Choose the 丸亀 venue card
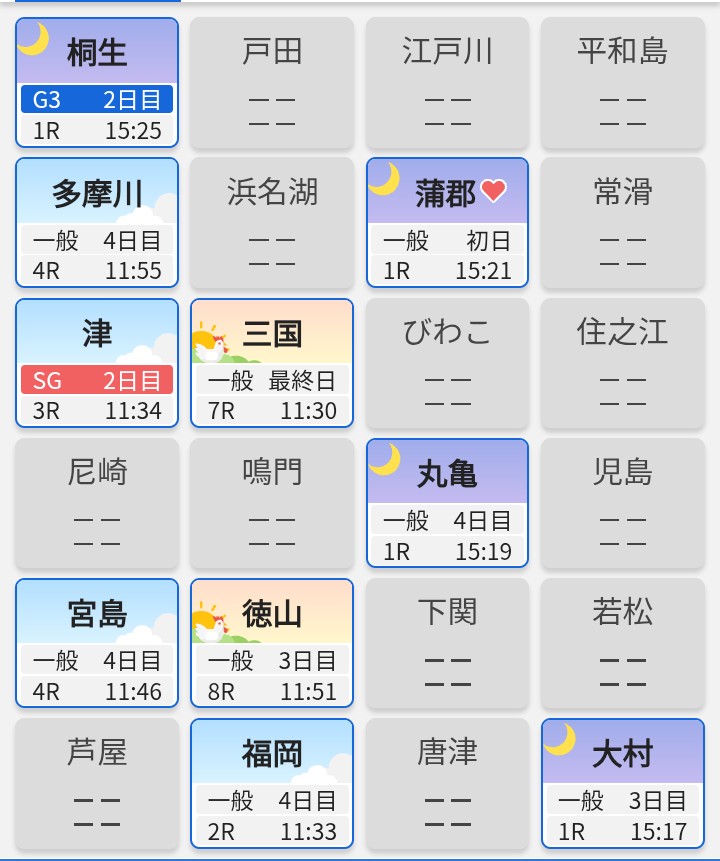Viewport: 720px width, 861px height. tap(447, 503)
